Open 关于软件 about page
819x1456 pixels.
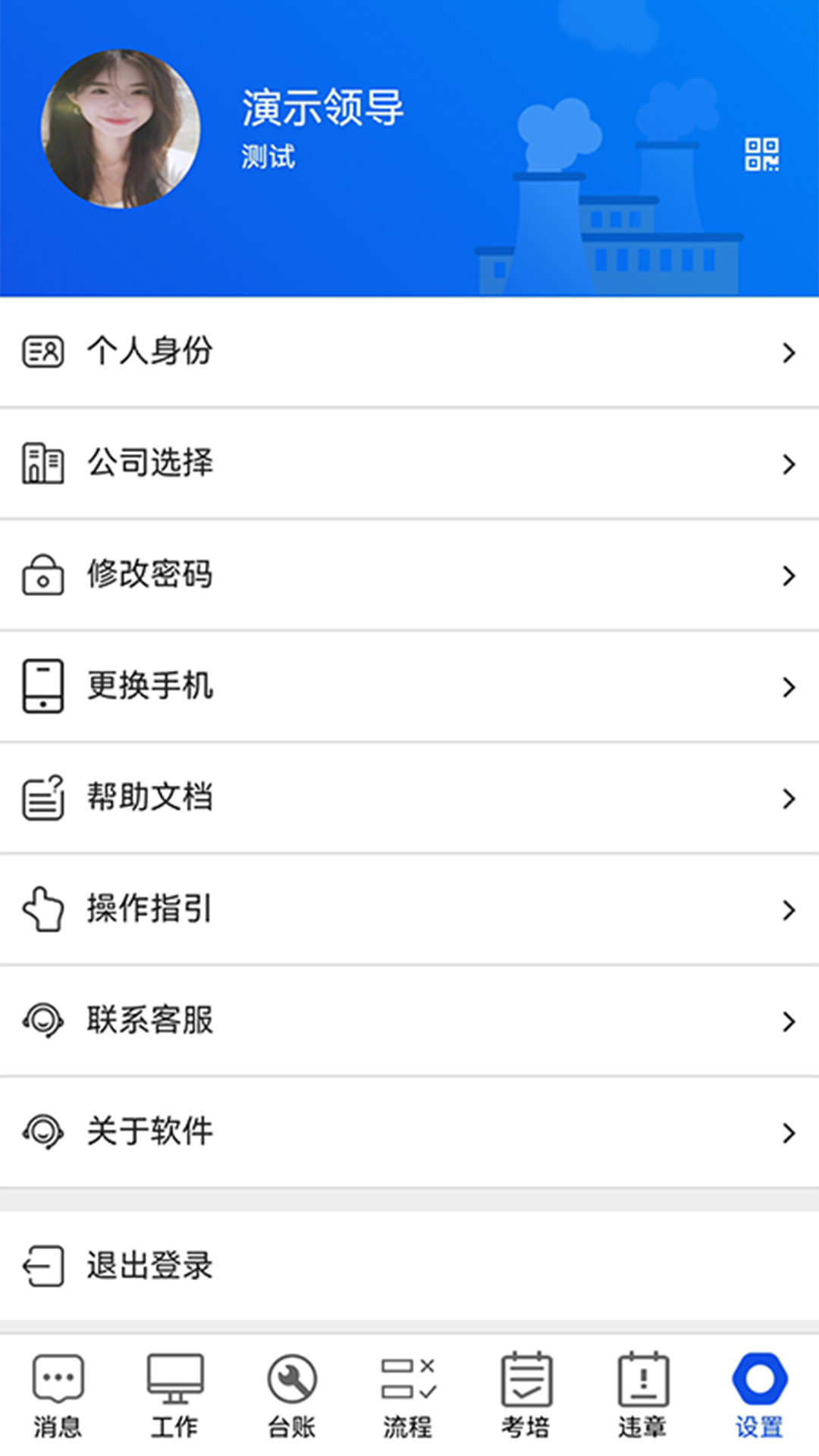click(x=409, y=1132)
